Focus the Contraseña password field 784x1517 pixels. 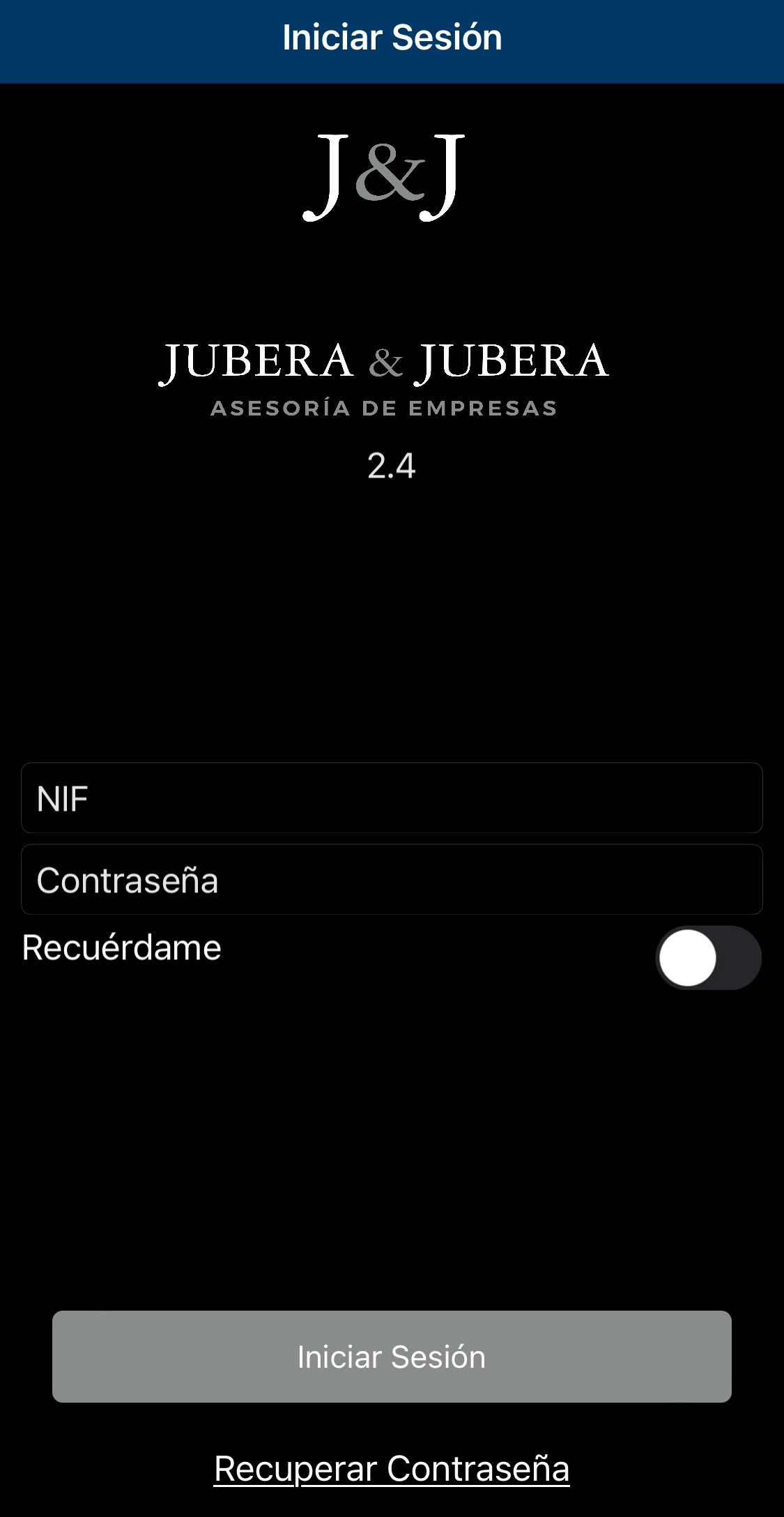[392, 879]
